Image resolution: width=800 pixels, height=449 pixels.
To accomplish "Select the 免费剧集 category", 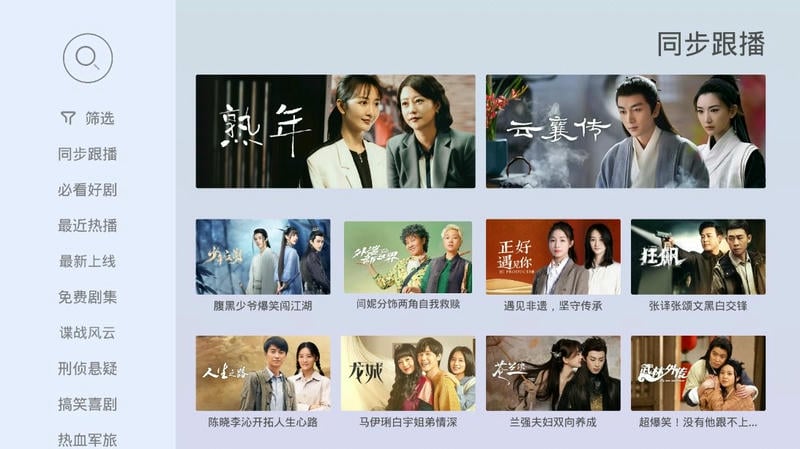I will coord(88,298).
